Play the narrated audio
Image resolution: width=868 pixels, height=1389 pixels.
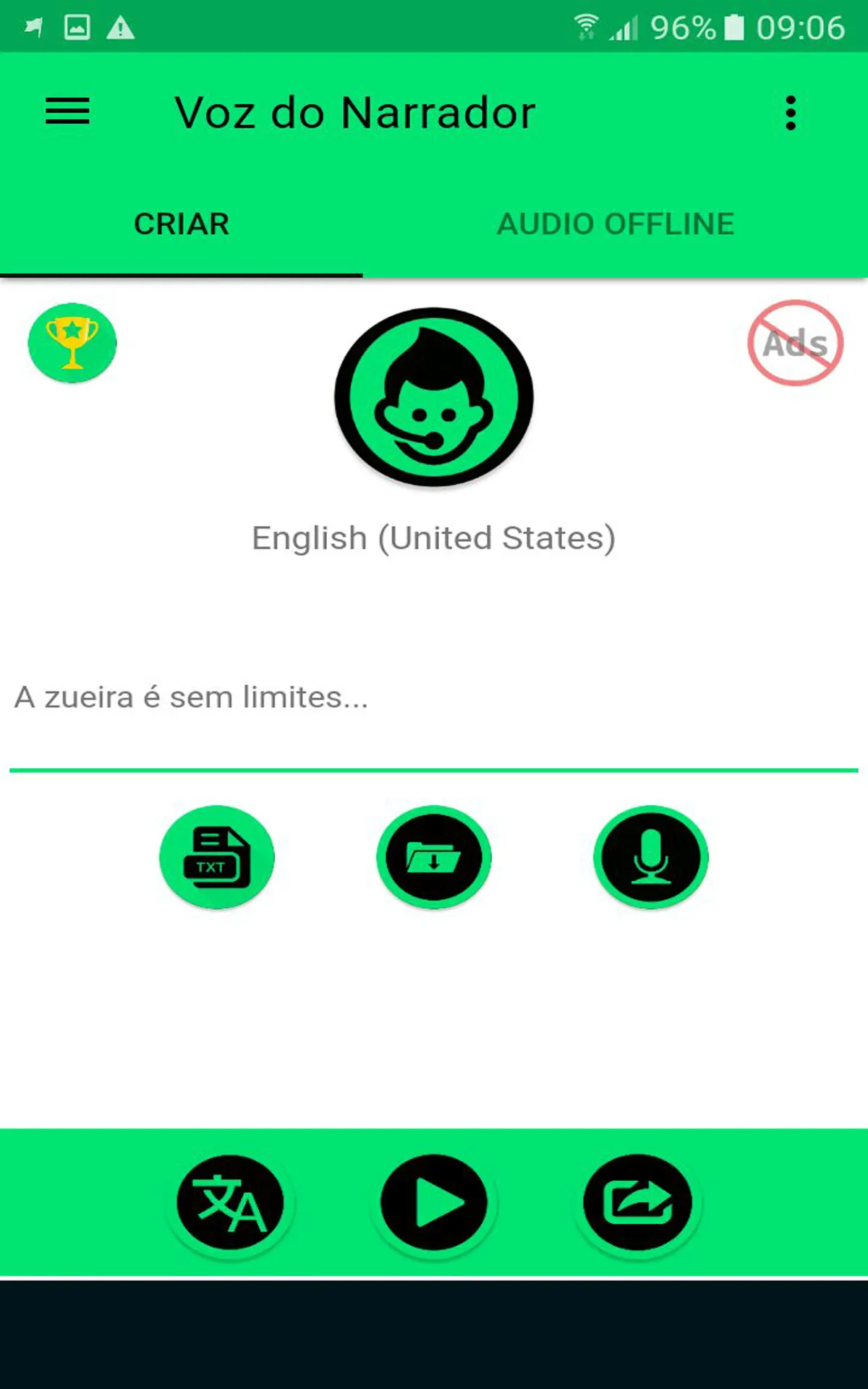click(x=434, y=1203)
